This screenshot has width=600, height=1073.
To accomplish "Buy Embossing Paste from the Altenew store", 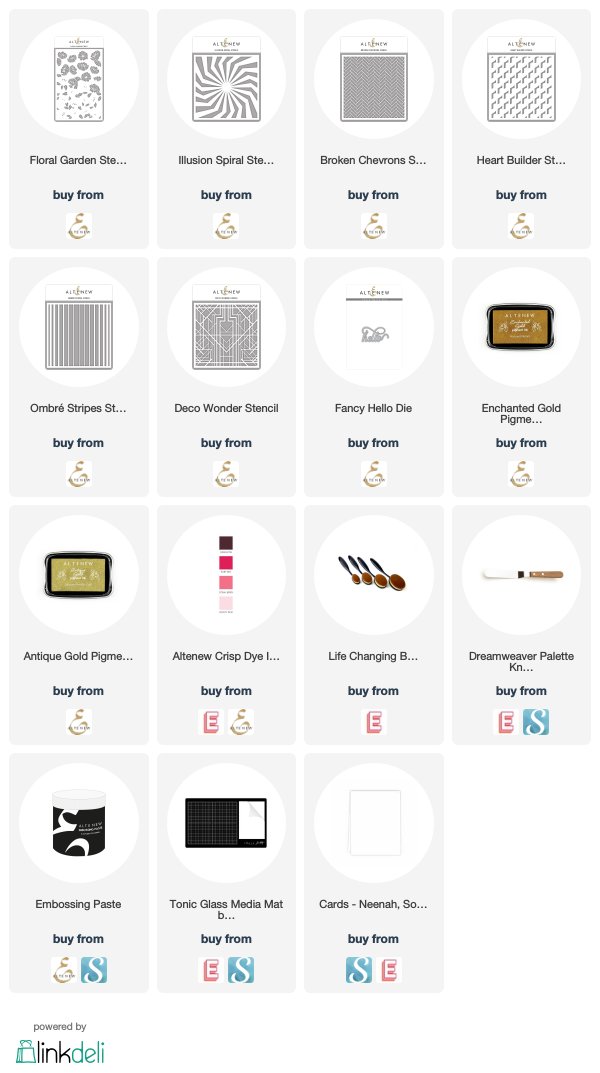I will (64, 970).
